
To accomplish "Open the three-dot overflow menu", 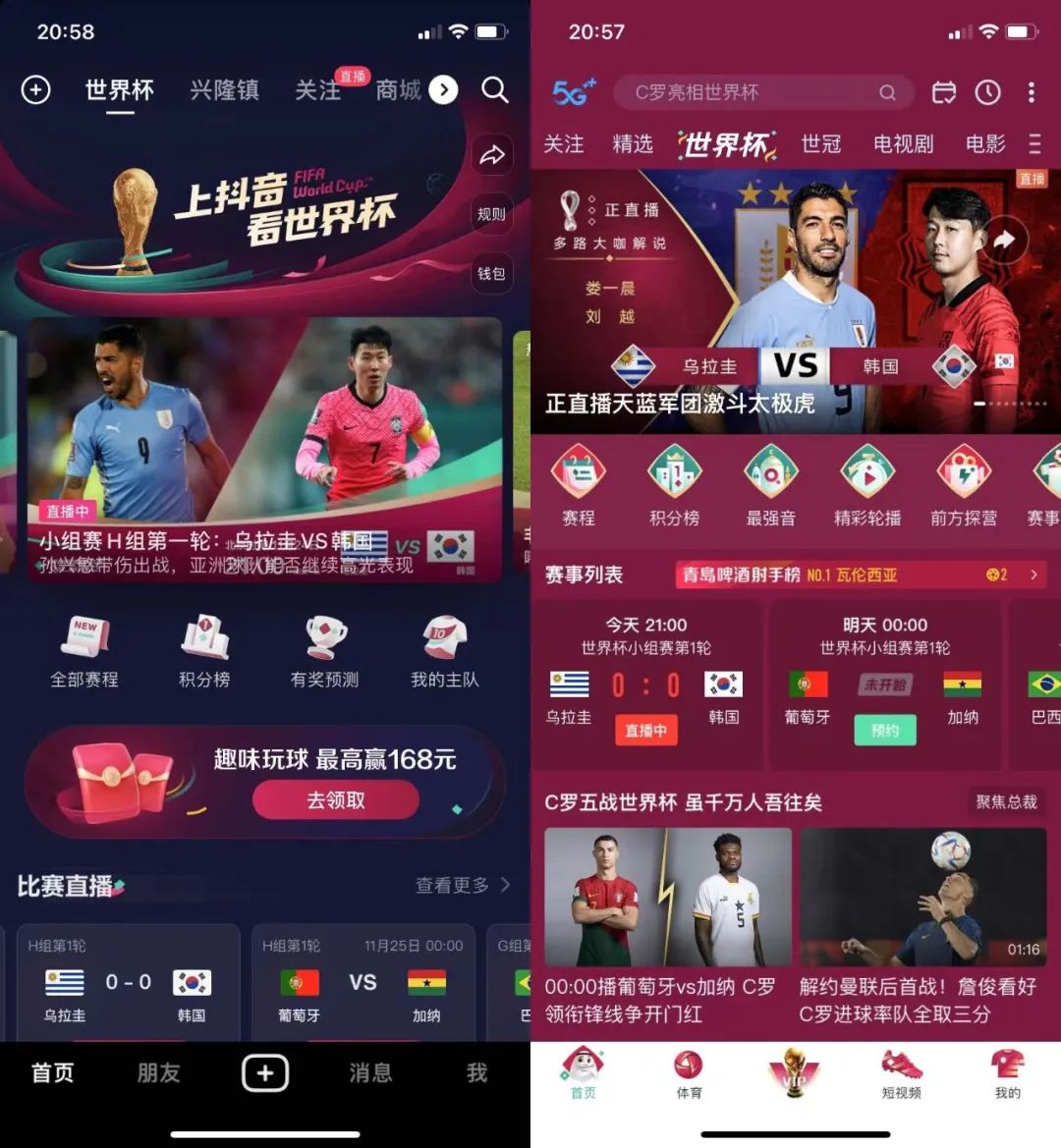I will tap(1031, 92).
